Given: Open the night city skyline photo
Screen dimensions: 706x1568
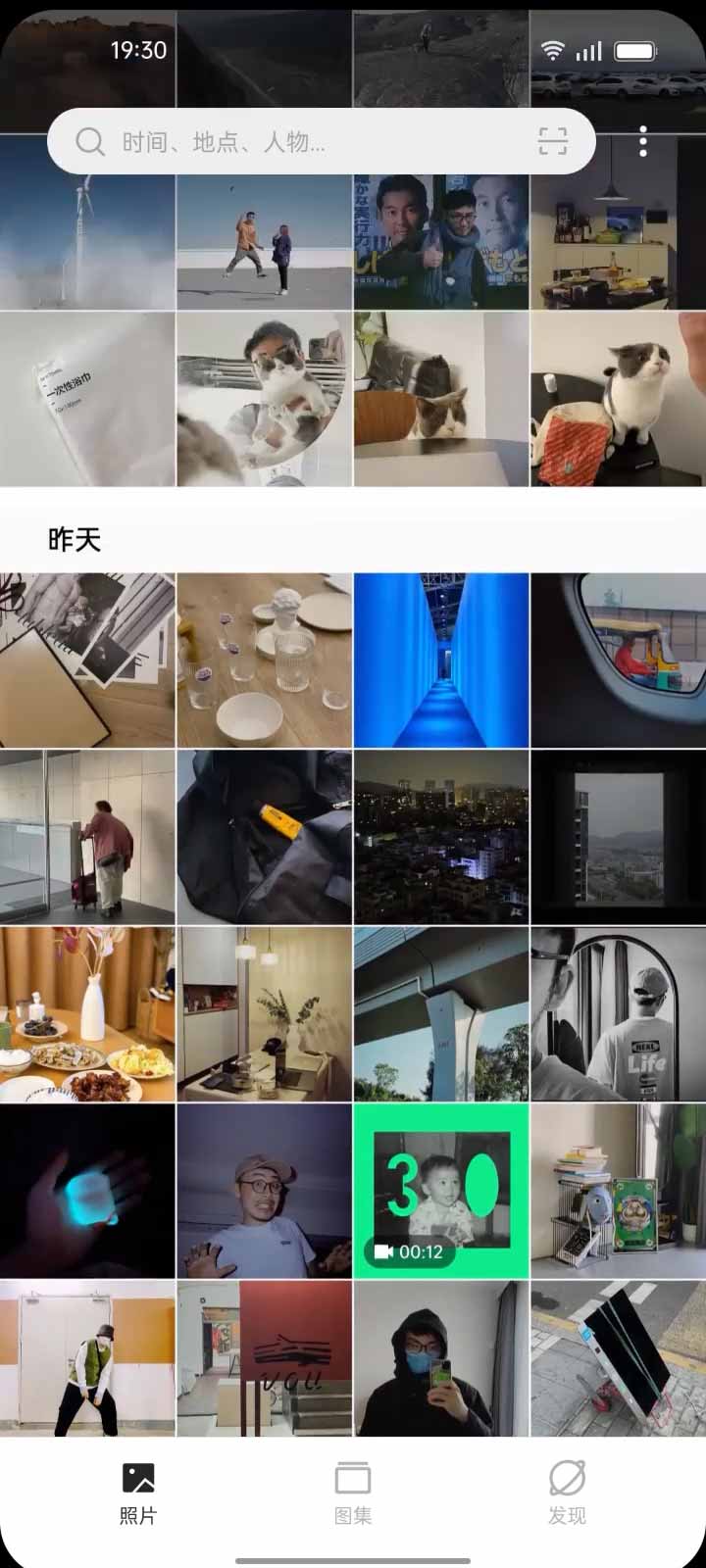Looking at the screenshot, I should tap(441, 837).
